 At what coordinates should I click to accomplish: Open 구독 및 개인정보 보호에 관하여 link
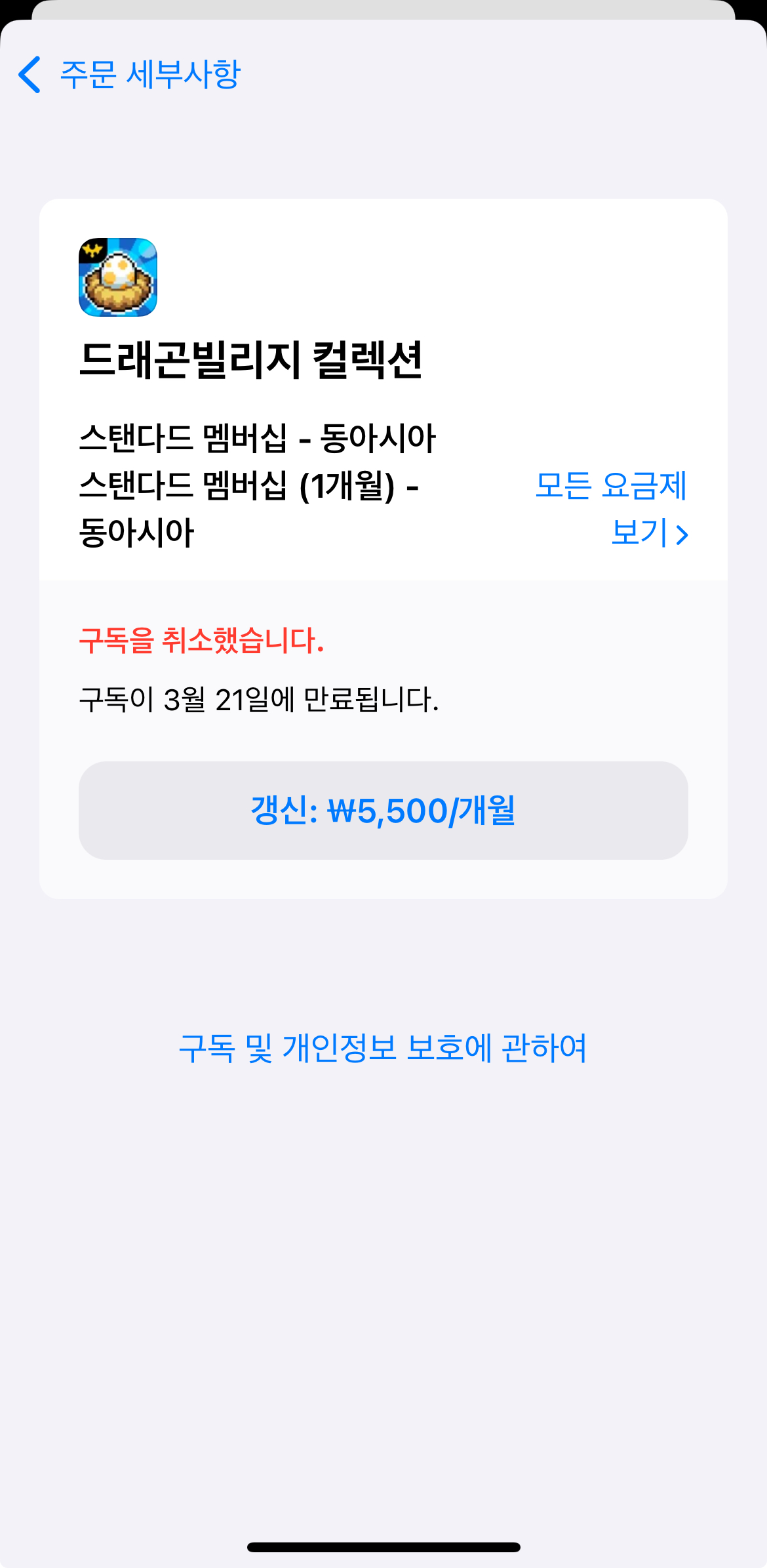[x=383, y=1048]
